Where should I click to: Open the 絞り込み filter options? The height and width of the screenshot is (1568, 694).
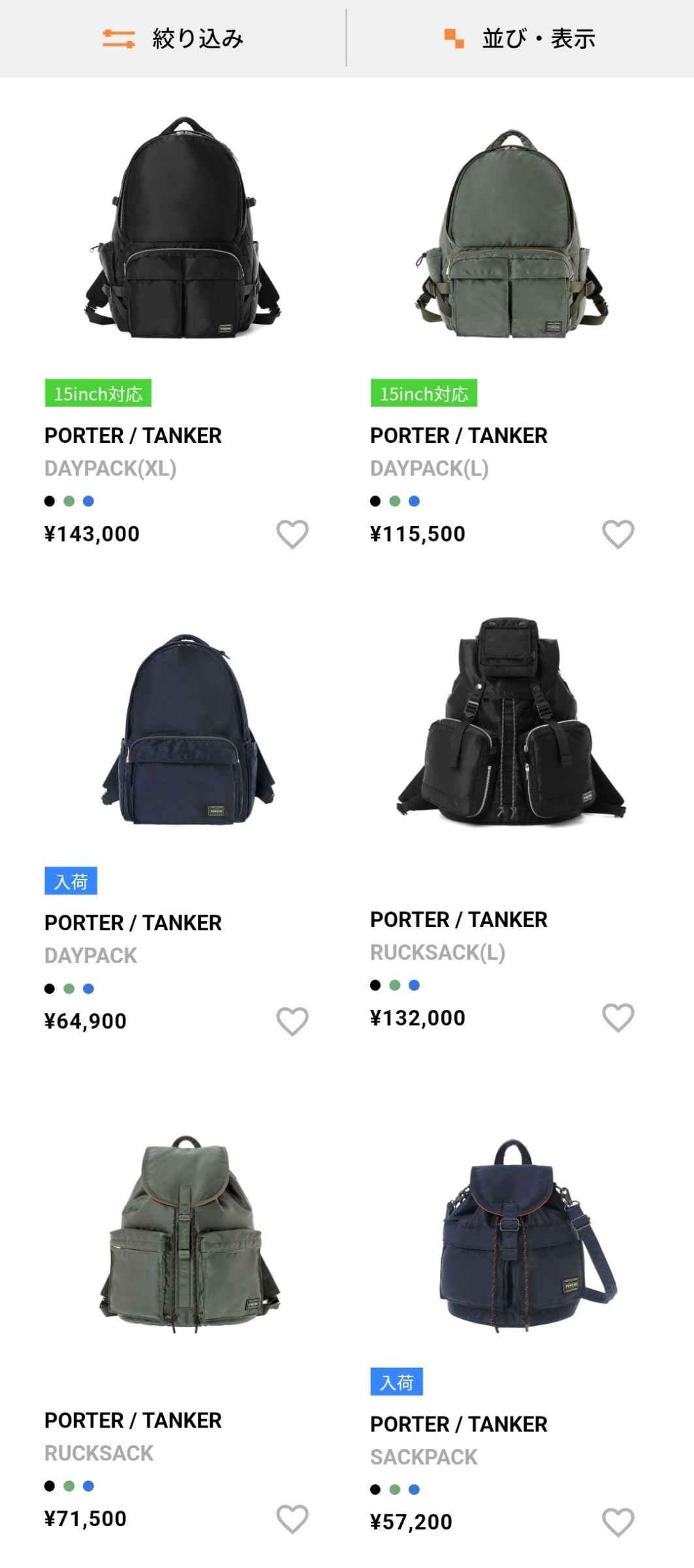(x=173, y=39)
